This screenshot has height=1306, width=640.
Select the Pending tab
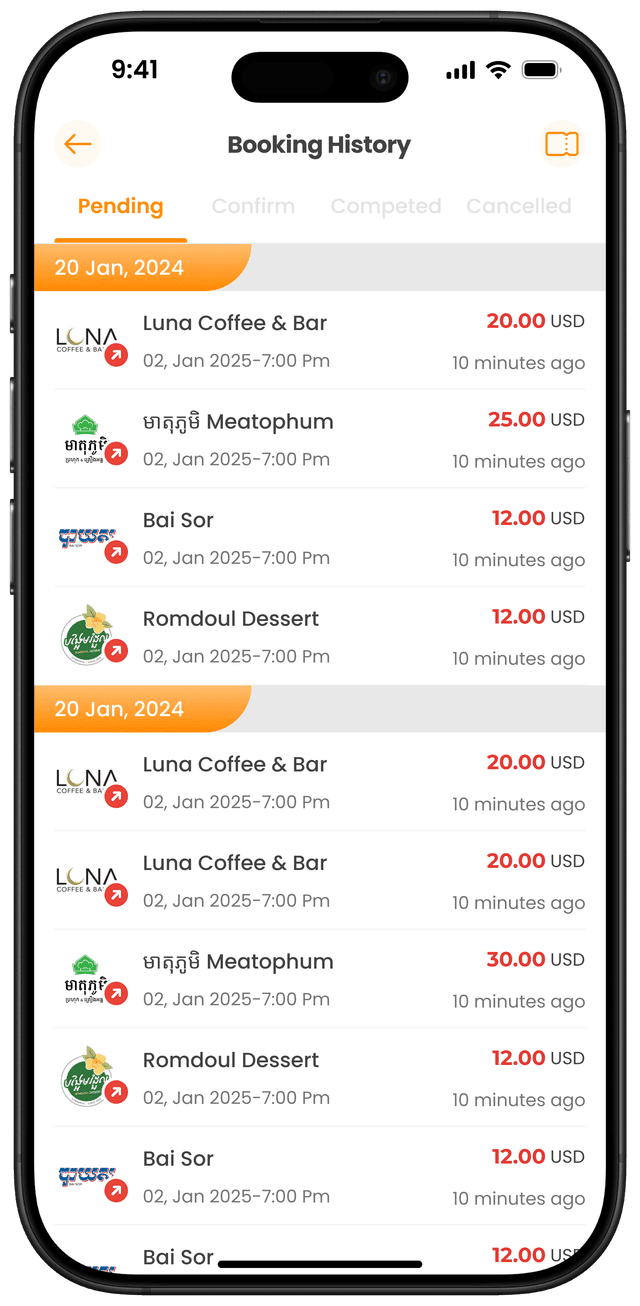pos(120,207)
